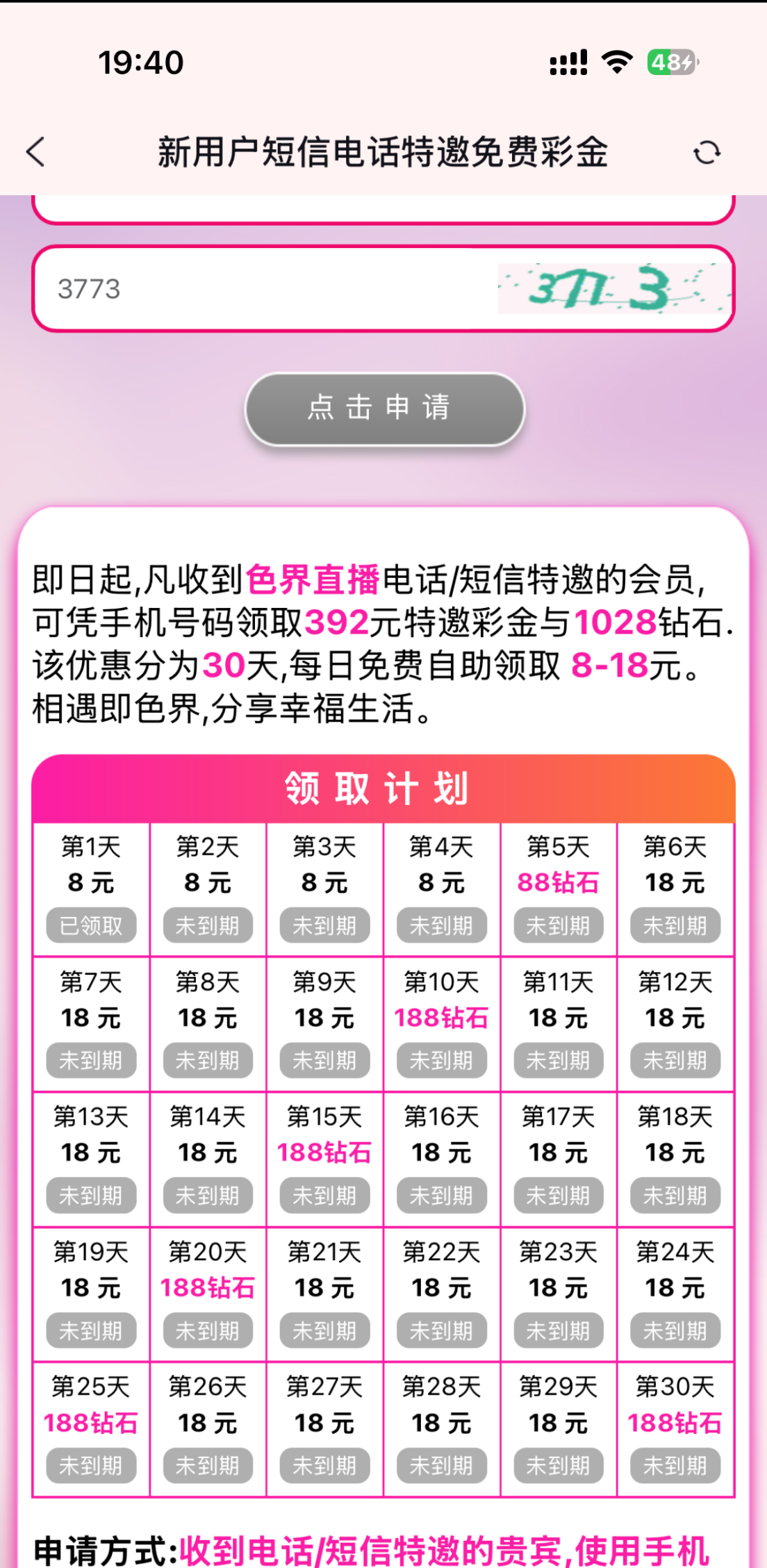Go back using the top-left arrow
Screen dimensions: 767x1568
[x=36, y=151]
